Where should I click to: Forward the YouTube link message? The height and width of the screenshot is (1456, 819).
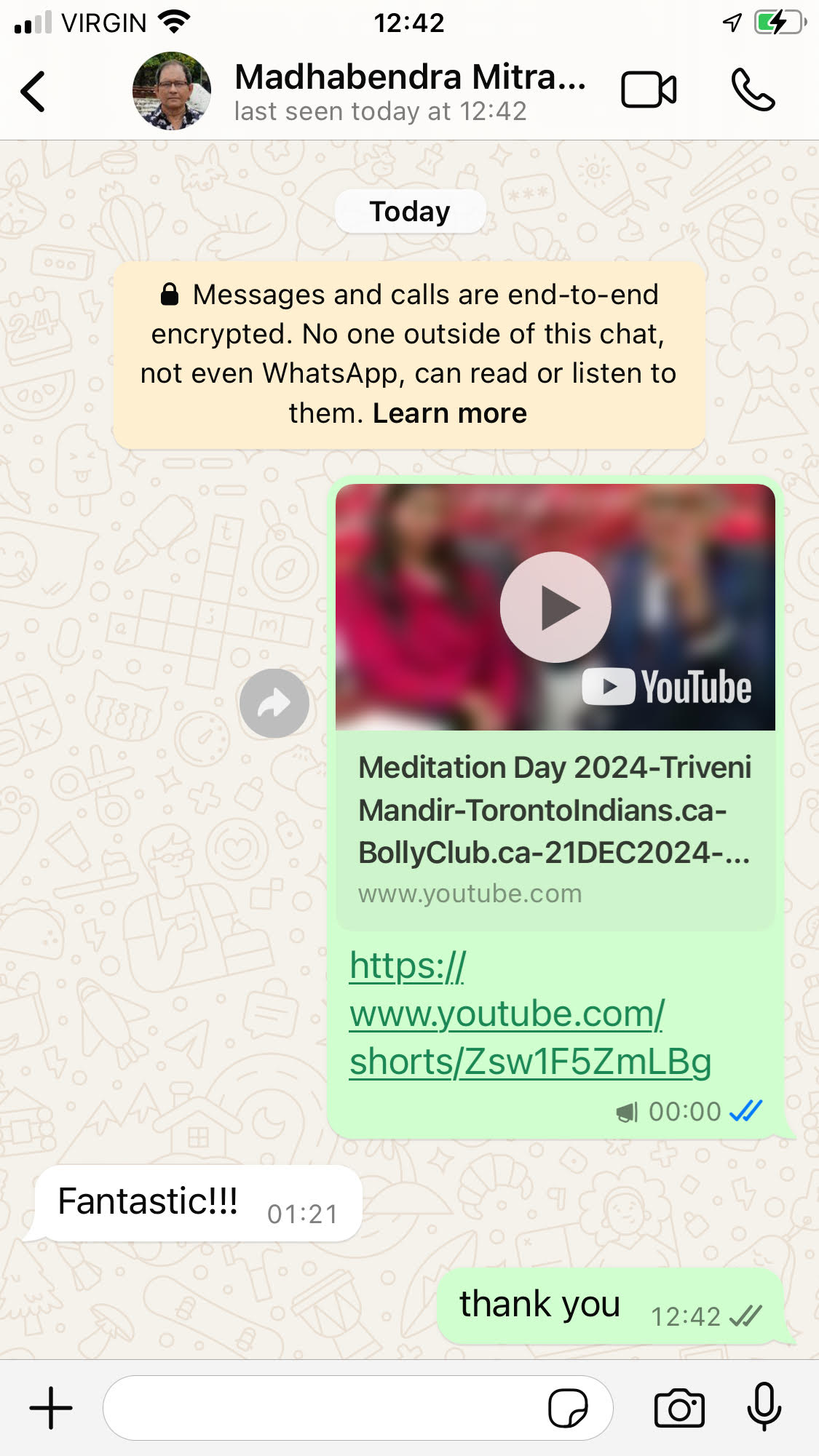274,703
